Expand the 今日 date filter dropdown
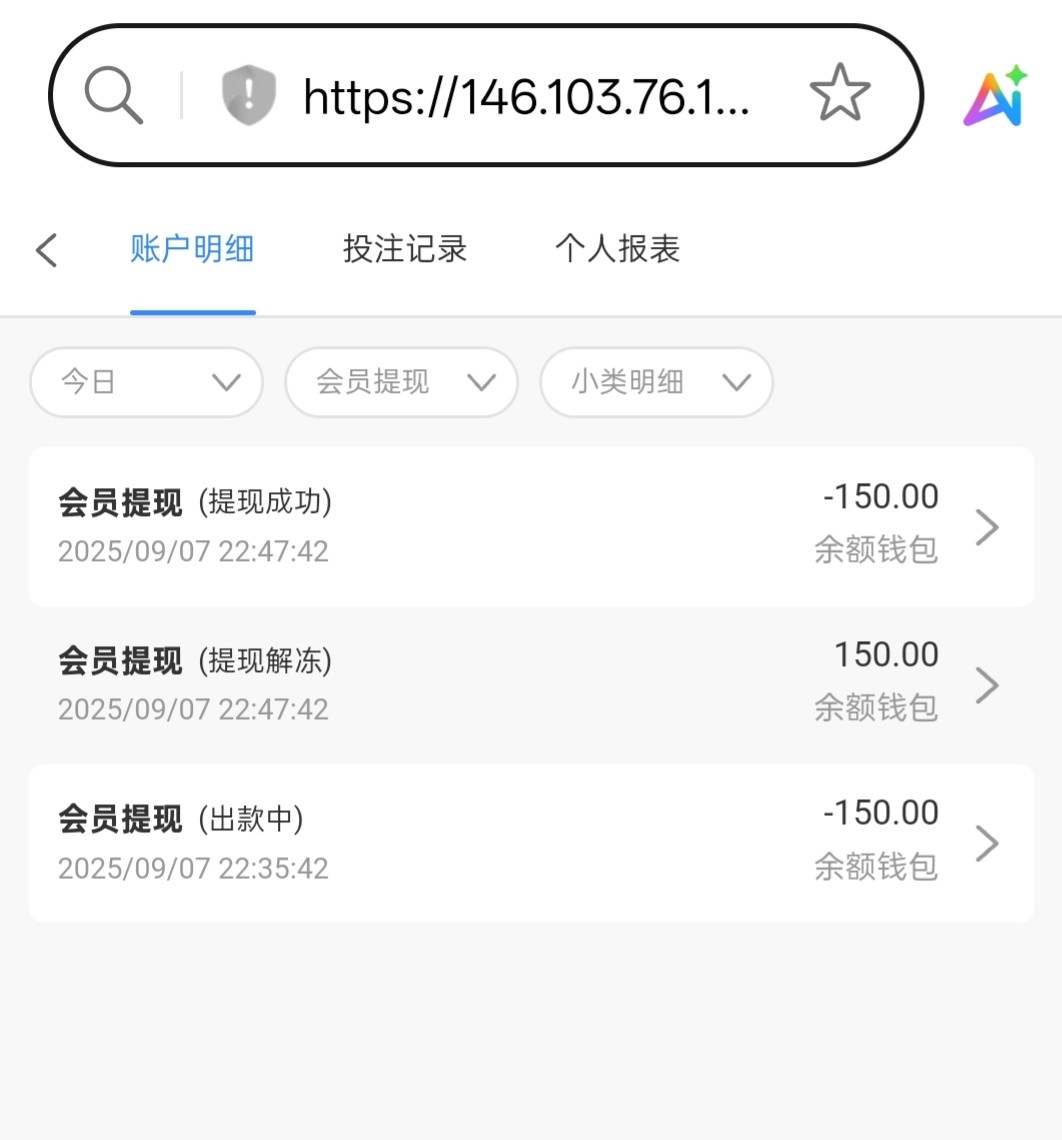 tap(146, 382)
